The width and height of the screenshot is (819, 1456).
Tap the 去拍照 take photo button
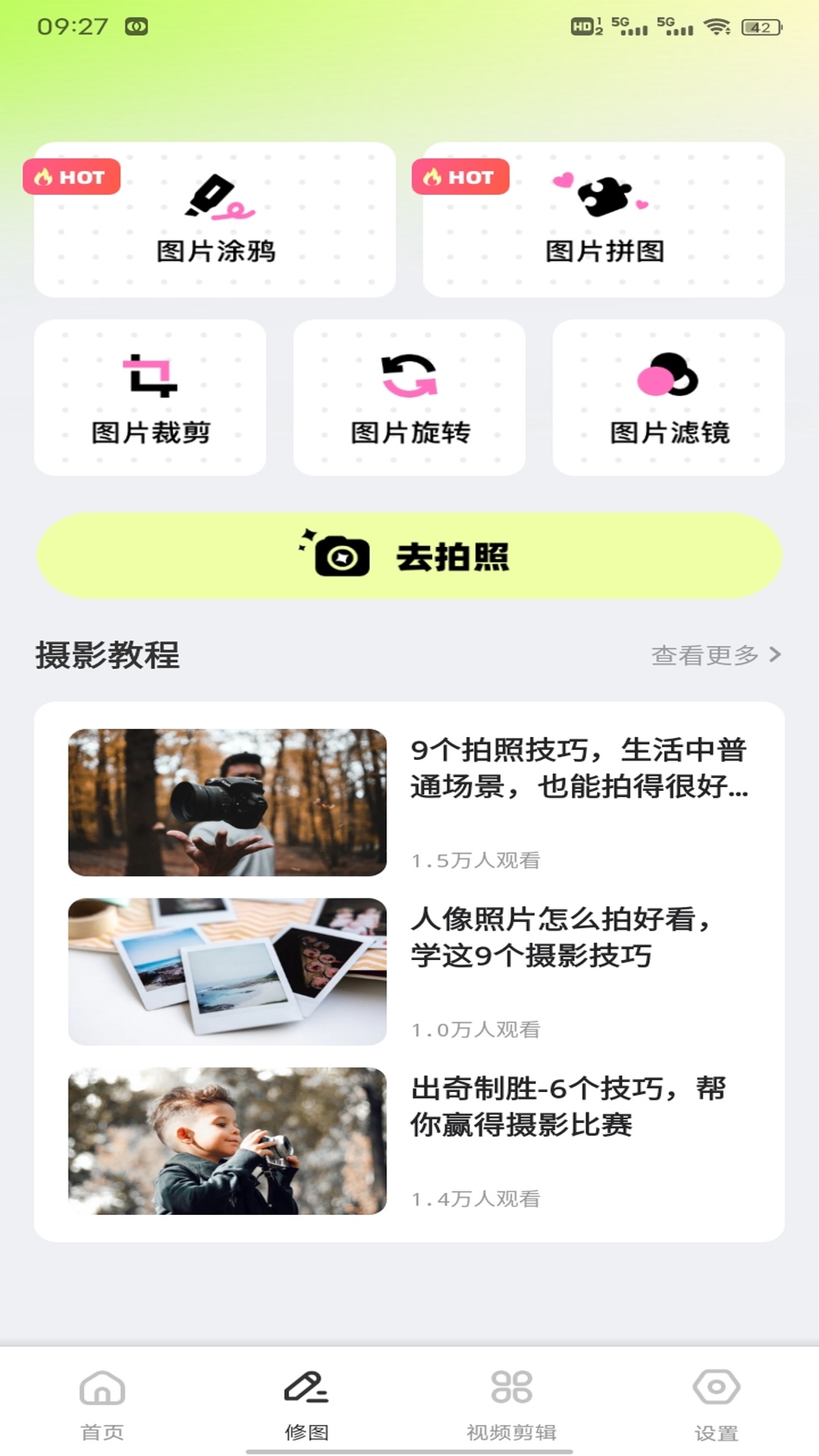coord(409,556)
